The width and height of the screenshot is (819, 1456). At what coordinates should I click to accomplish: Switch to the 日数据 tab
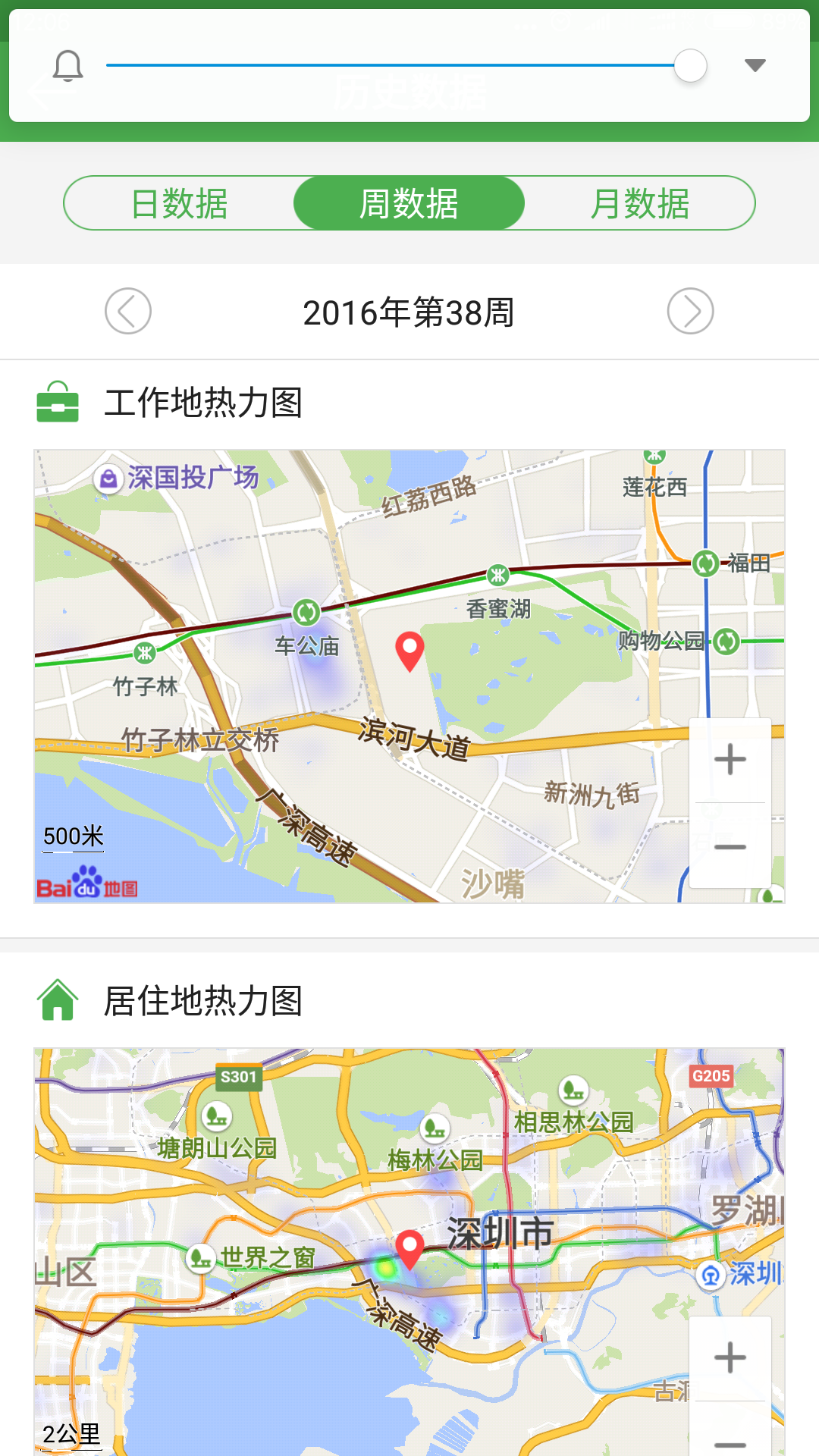(182, 202)
